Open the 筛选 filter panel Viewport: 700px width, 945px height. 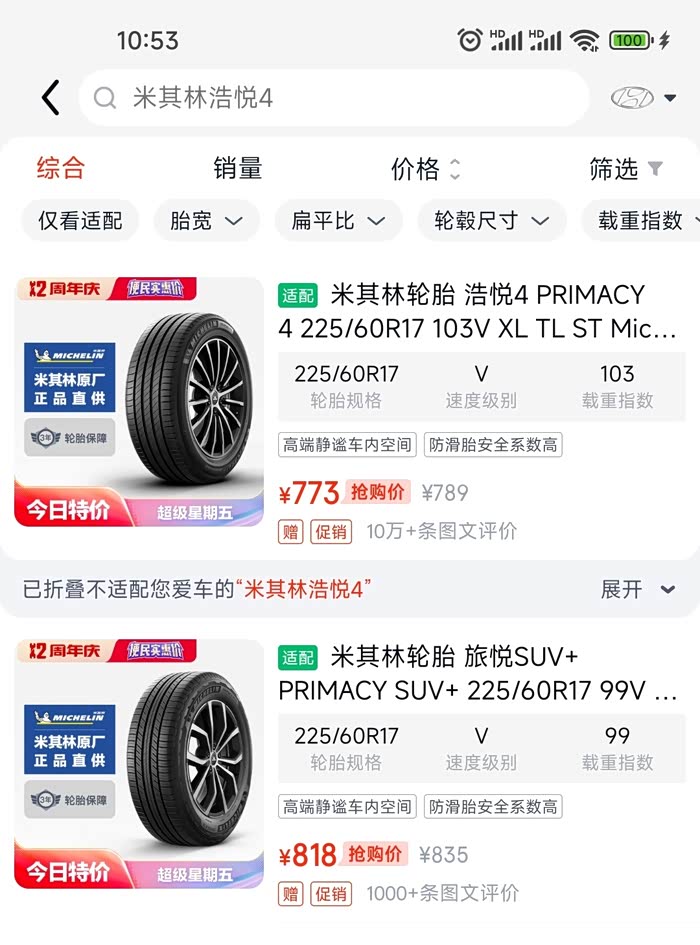click(625, 169)
